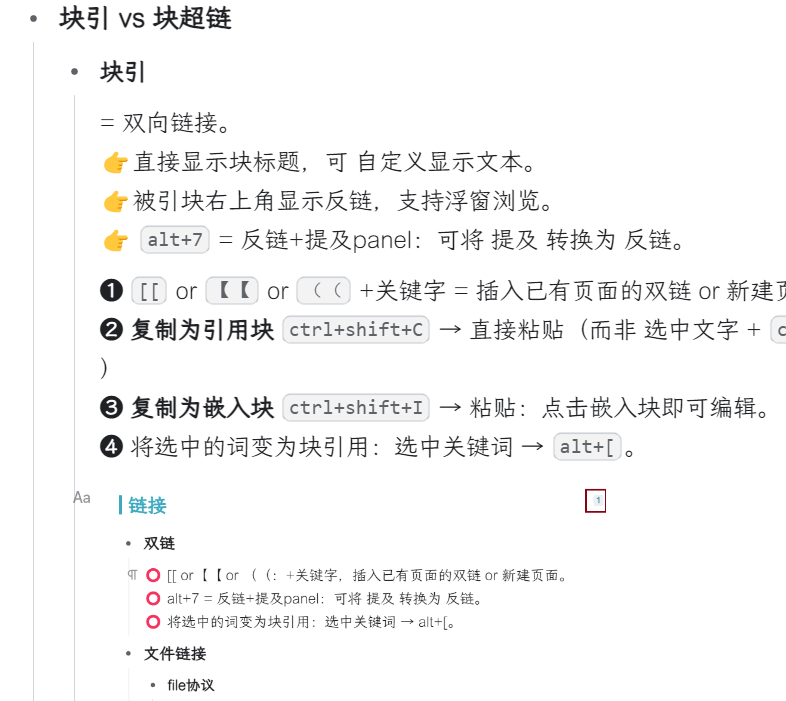This screenshot has width=786, height=701.
Task: Tap the bullet next to file协议
Action: pyautogui.click(x=152, y=685)
